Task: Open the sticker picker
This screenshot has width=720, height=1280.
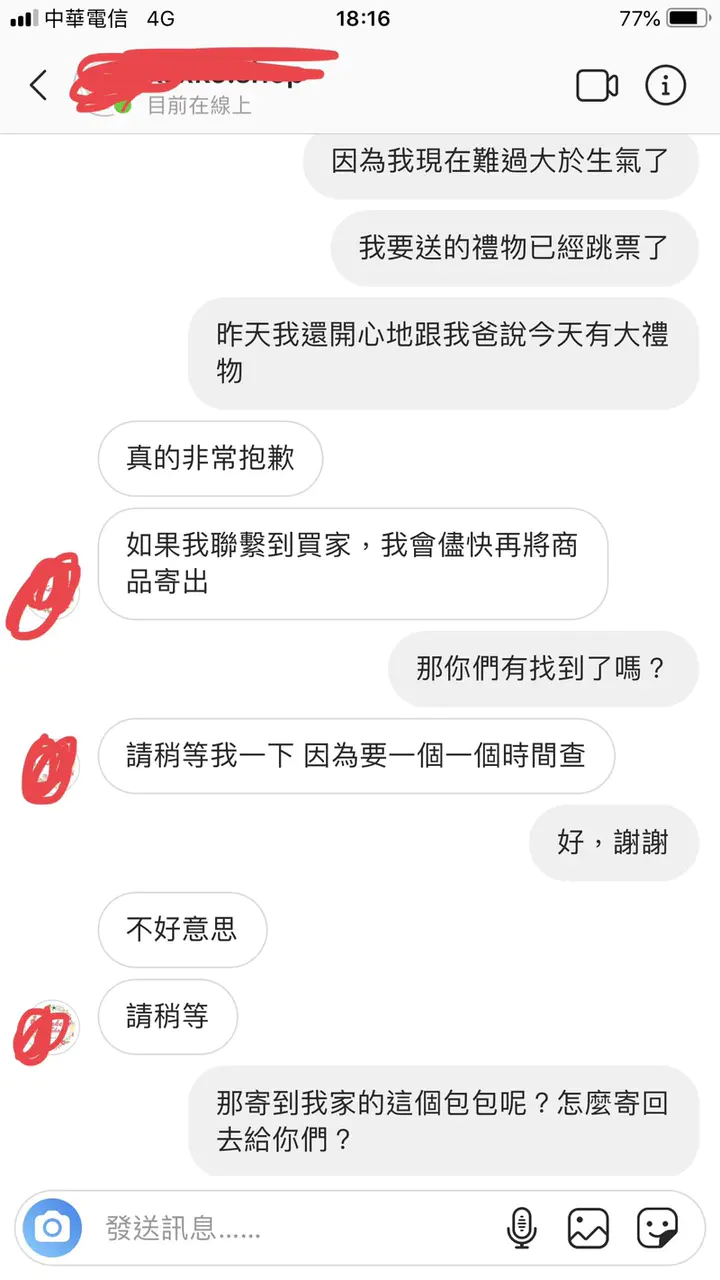Action: 657,1227
